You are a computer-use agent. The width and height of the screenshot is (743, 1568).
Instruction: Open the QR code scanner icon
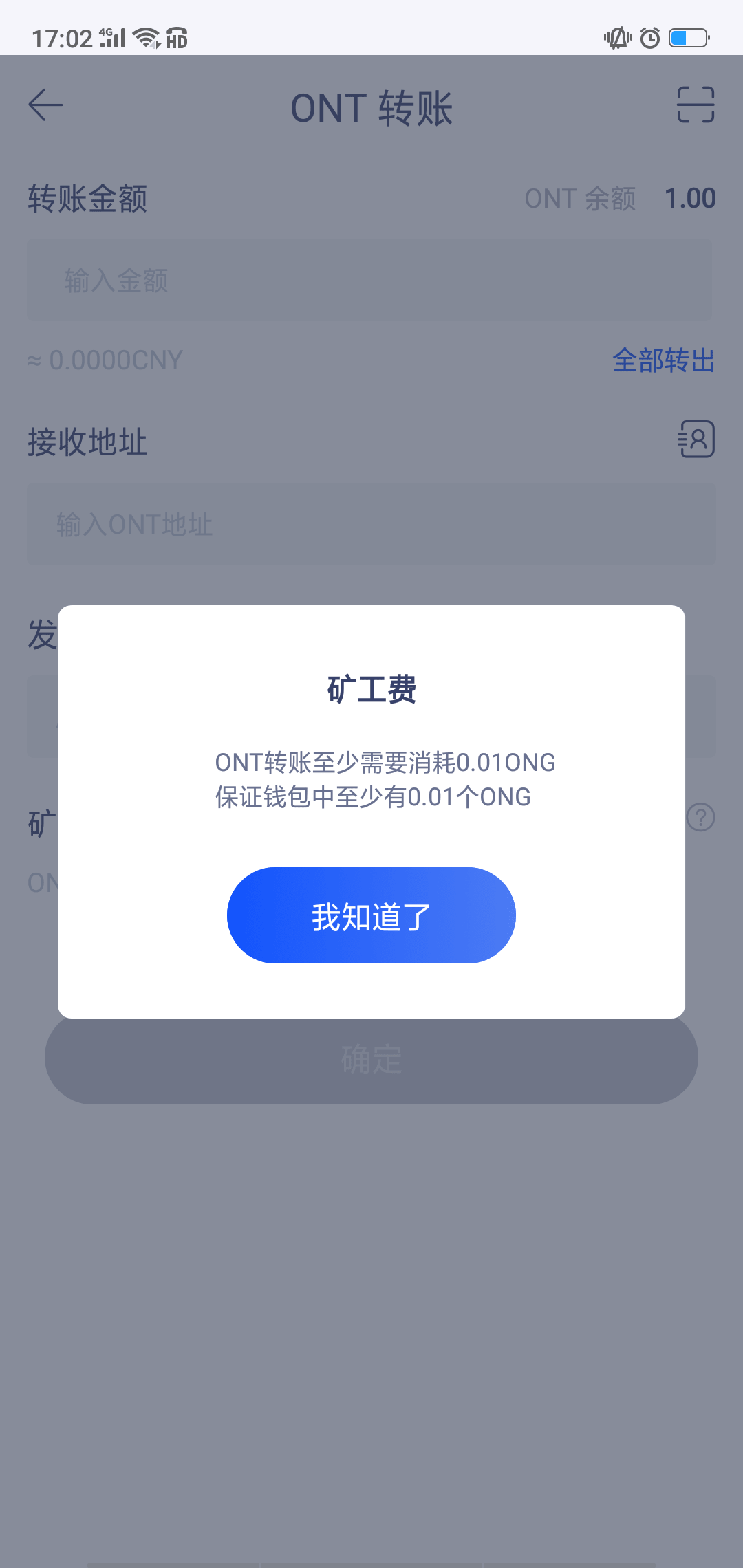(x=696, y=105)
